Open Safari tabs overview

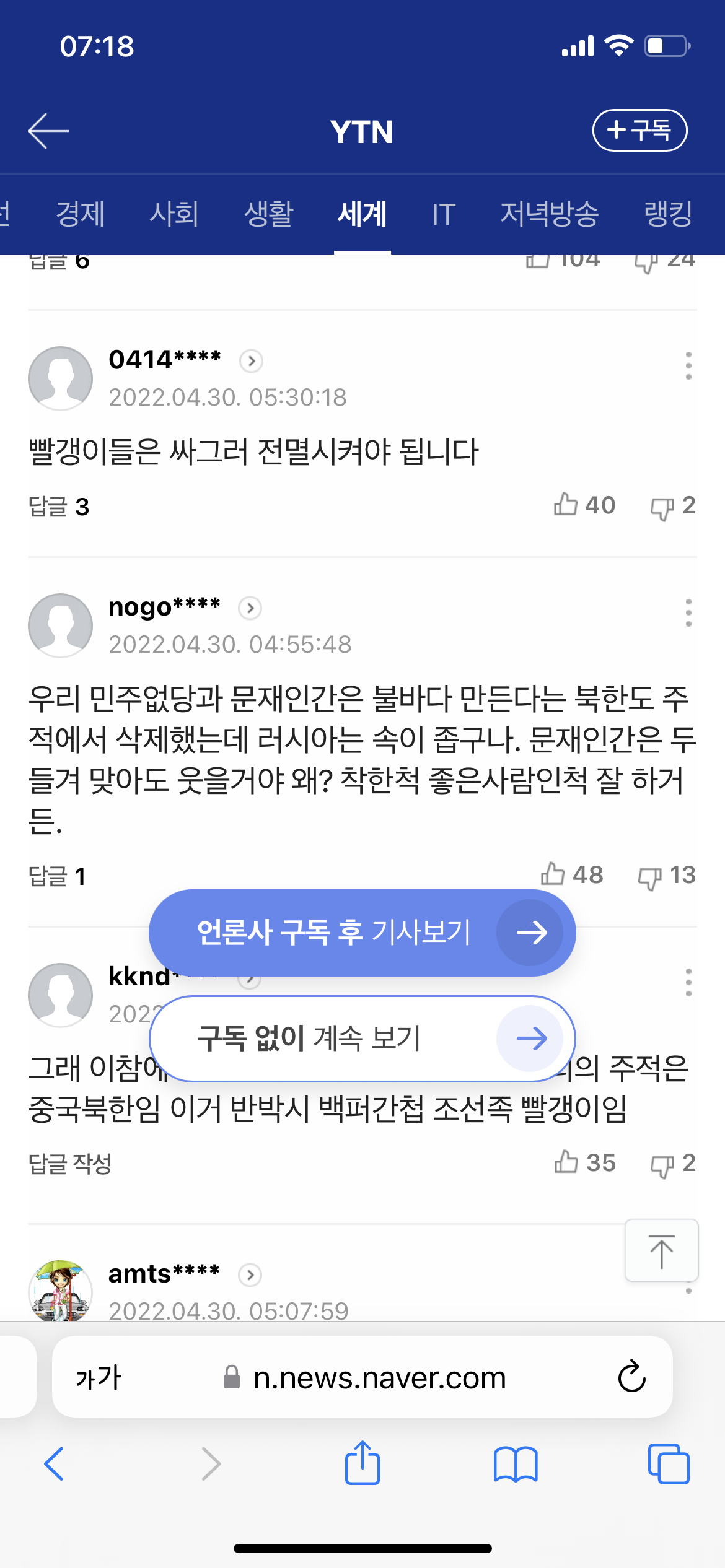tap(668, 1464)
